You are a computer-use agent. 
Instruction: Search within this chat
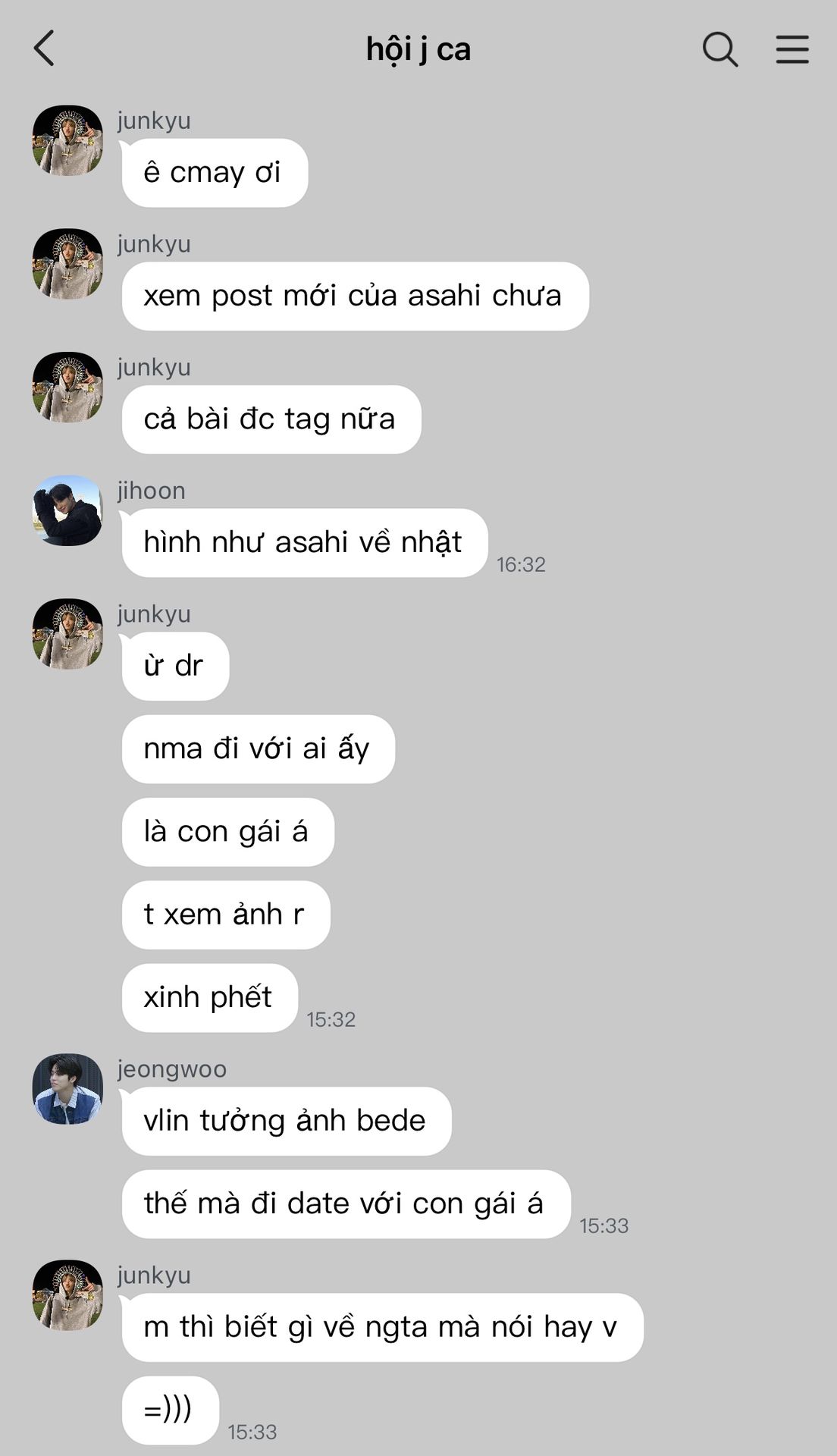pyautogui.click(x=719, y=49)
